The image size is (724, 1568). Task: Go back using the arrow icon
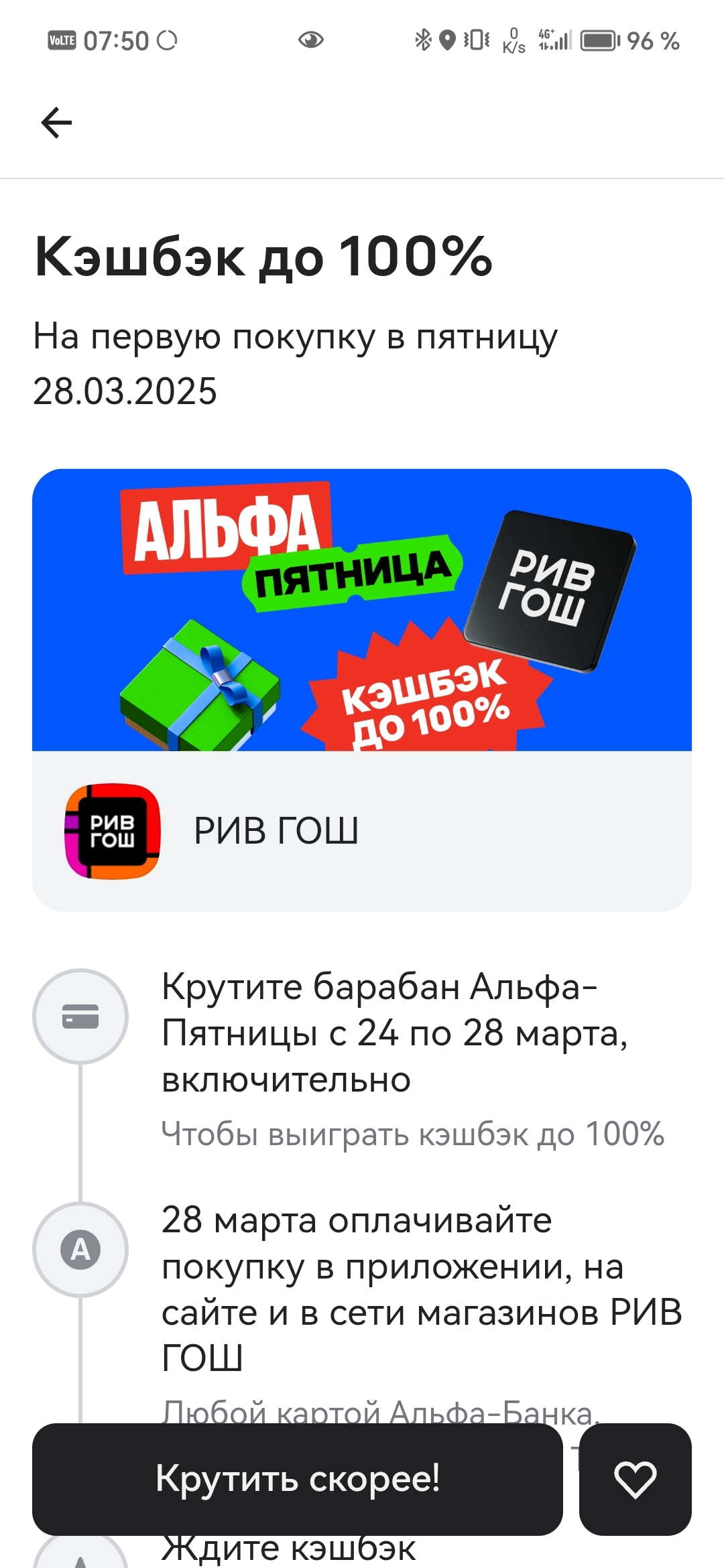[x=56, y=123]
